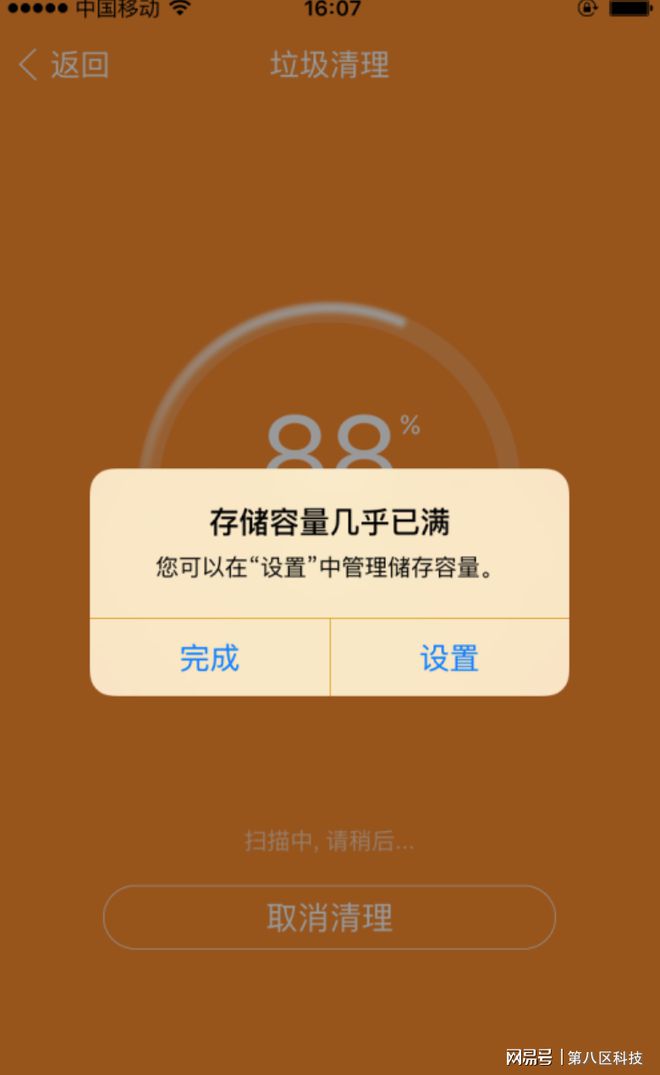Tap 完成 to dismiss the storage alert
660x1075 pixels.
(210, 658)
